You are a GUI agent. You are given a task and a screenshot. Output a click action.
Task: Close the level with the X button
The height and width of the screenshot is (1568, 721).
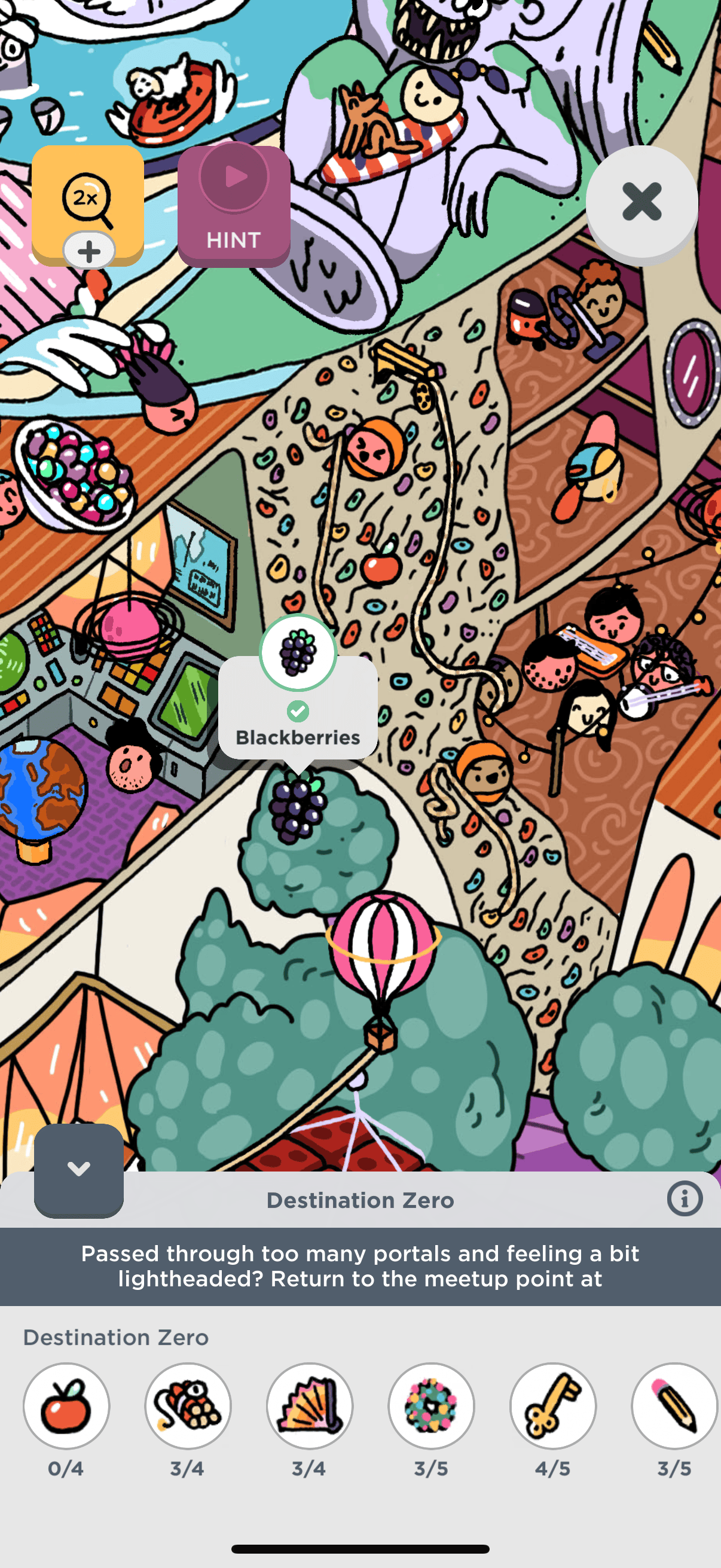pos(641,202)
